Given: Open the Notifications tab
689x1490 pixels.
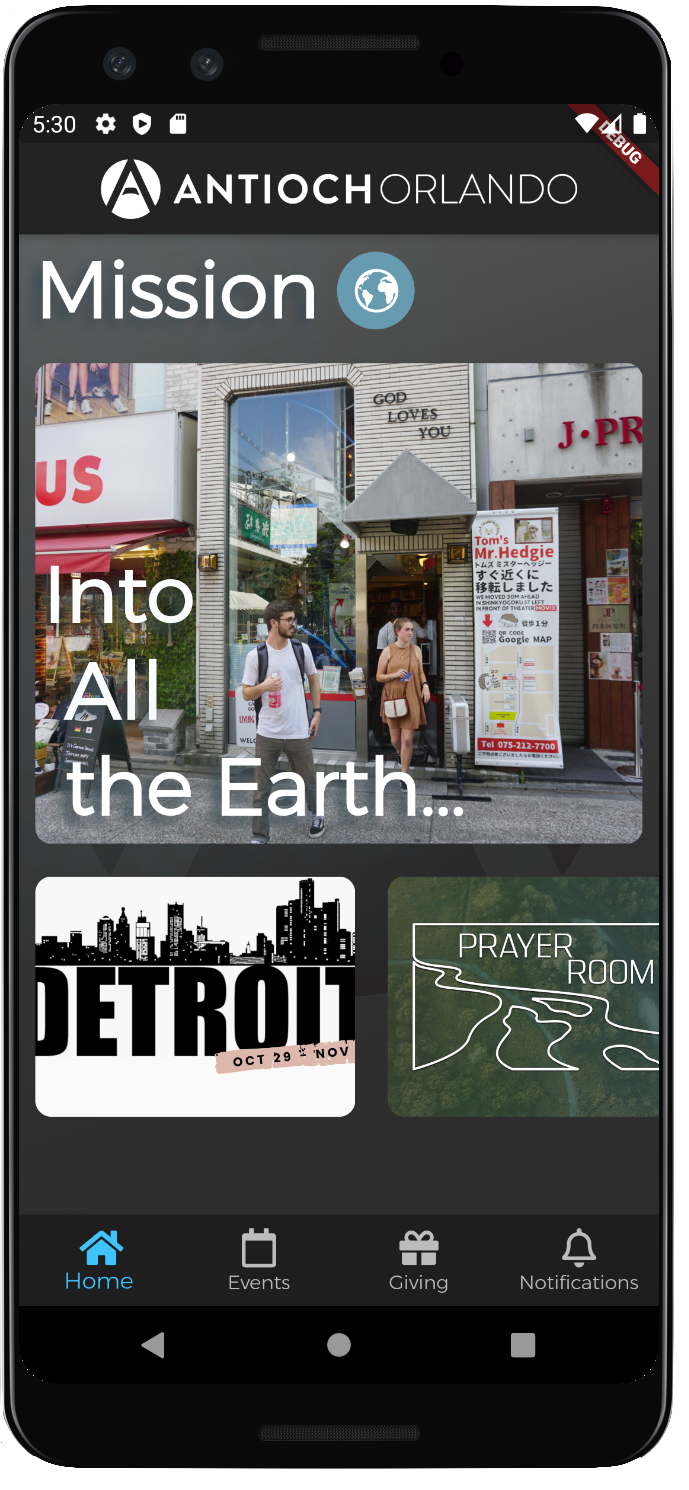Looking at the screenshot, I should [579, 1260].
